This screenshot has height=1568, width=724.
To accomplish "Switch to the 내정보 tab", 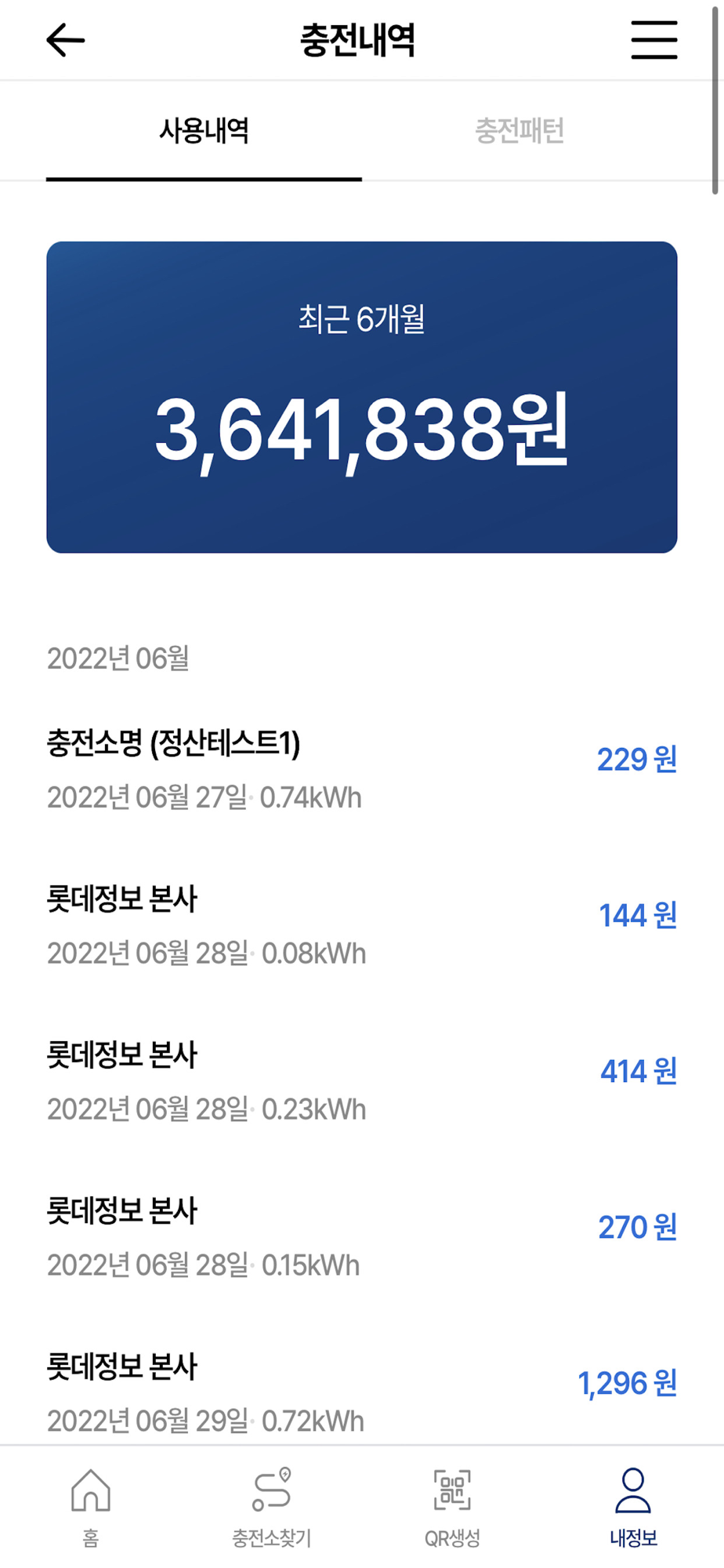I will click(x=633, y=1508).
